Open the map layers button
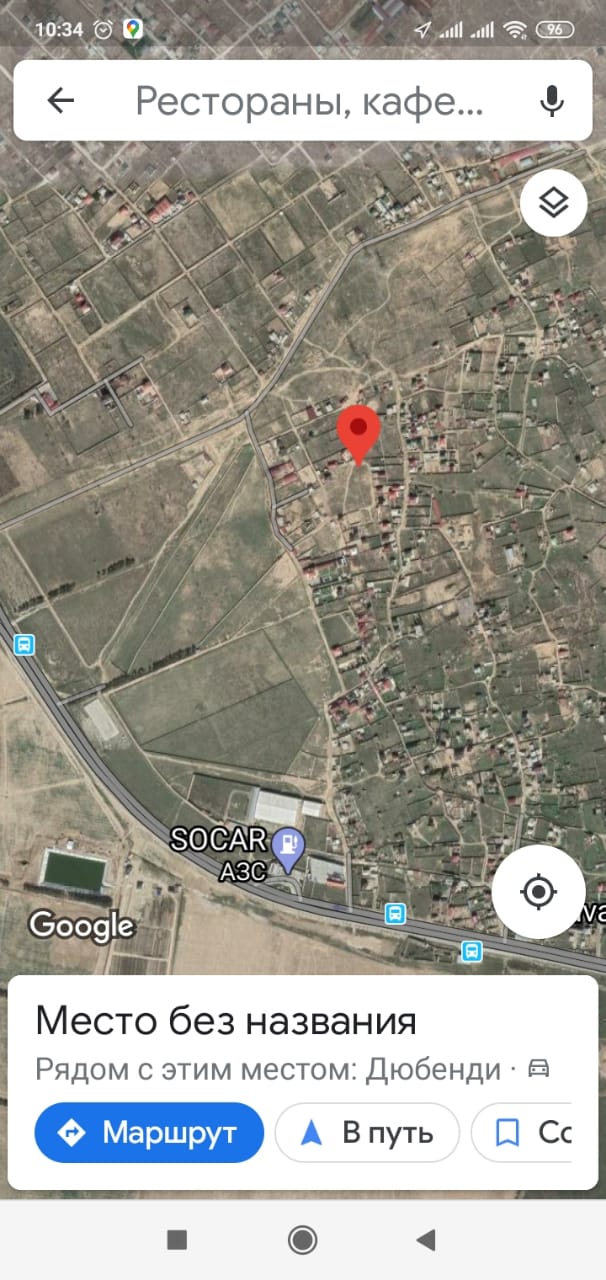606x1280 pixels. 553,203
